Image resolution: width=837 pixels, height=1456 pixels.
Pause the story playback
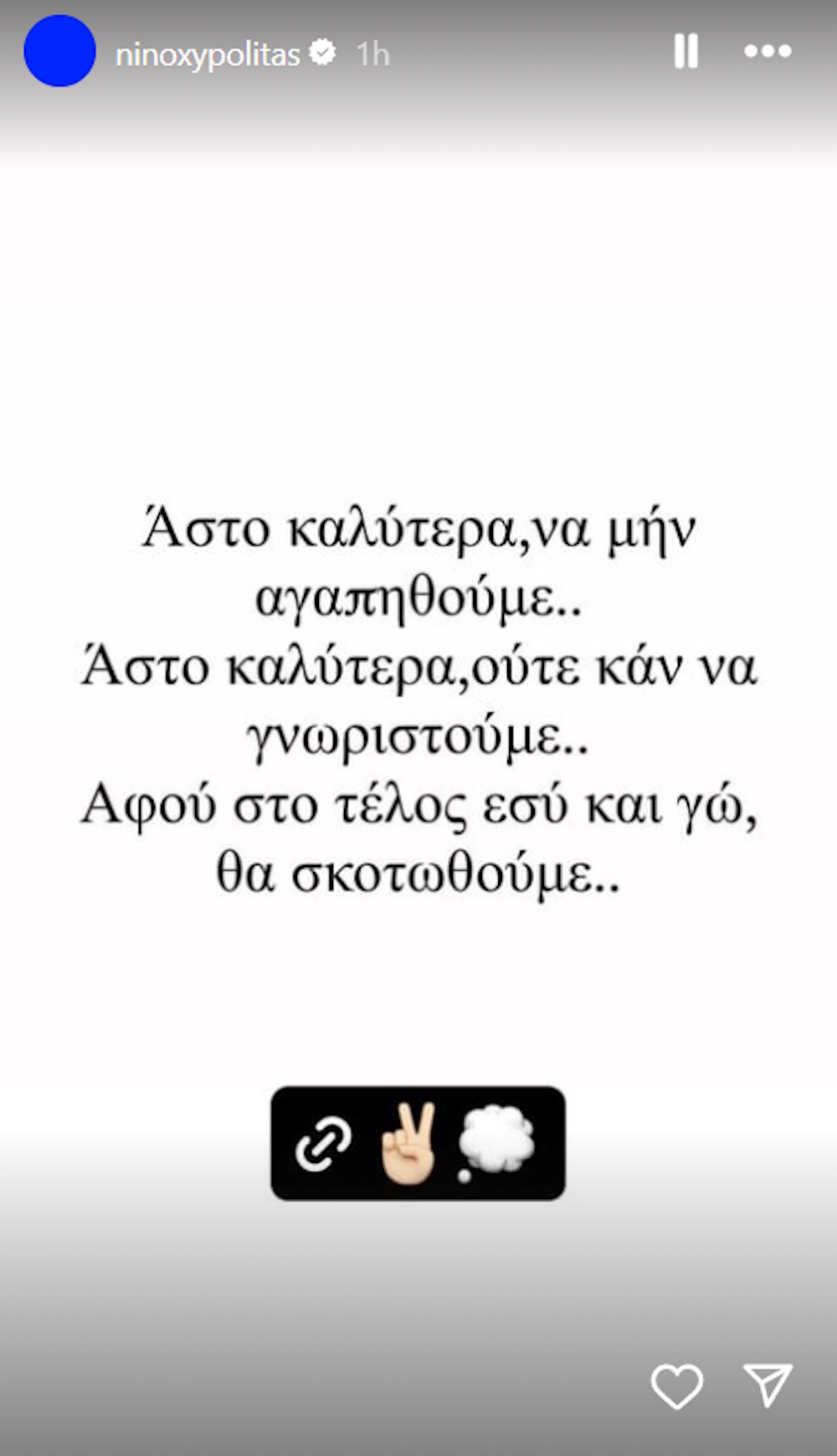[686, 51]
